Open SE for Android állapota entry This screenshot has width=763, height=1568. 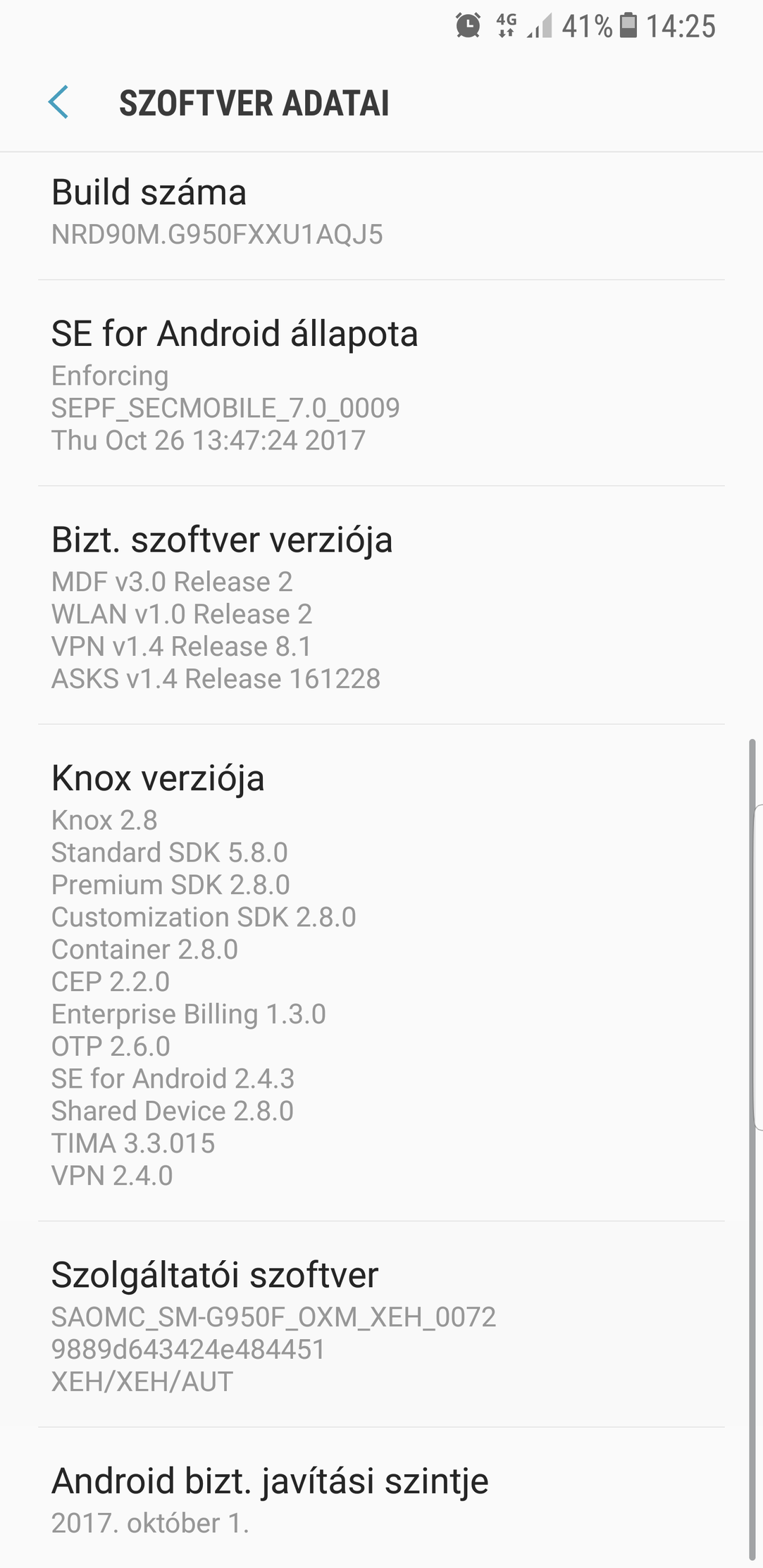click(x=381, y=383)
